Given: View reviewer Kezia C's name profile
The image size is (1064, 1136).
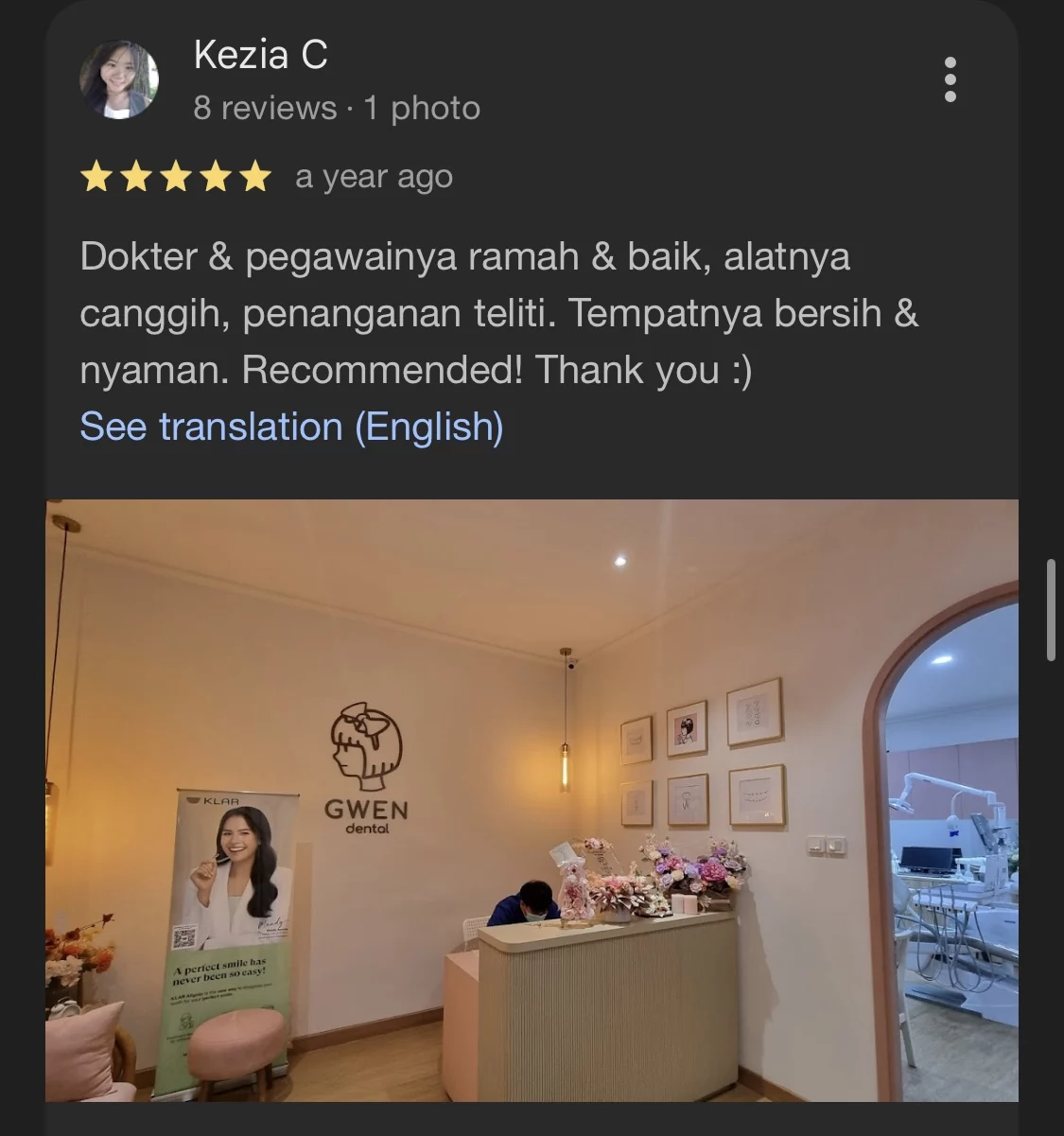Looking at the screenshot, I should tap(260, 55).
